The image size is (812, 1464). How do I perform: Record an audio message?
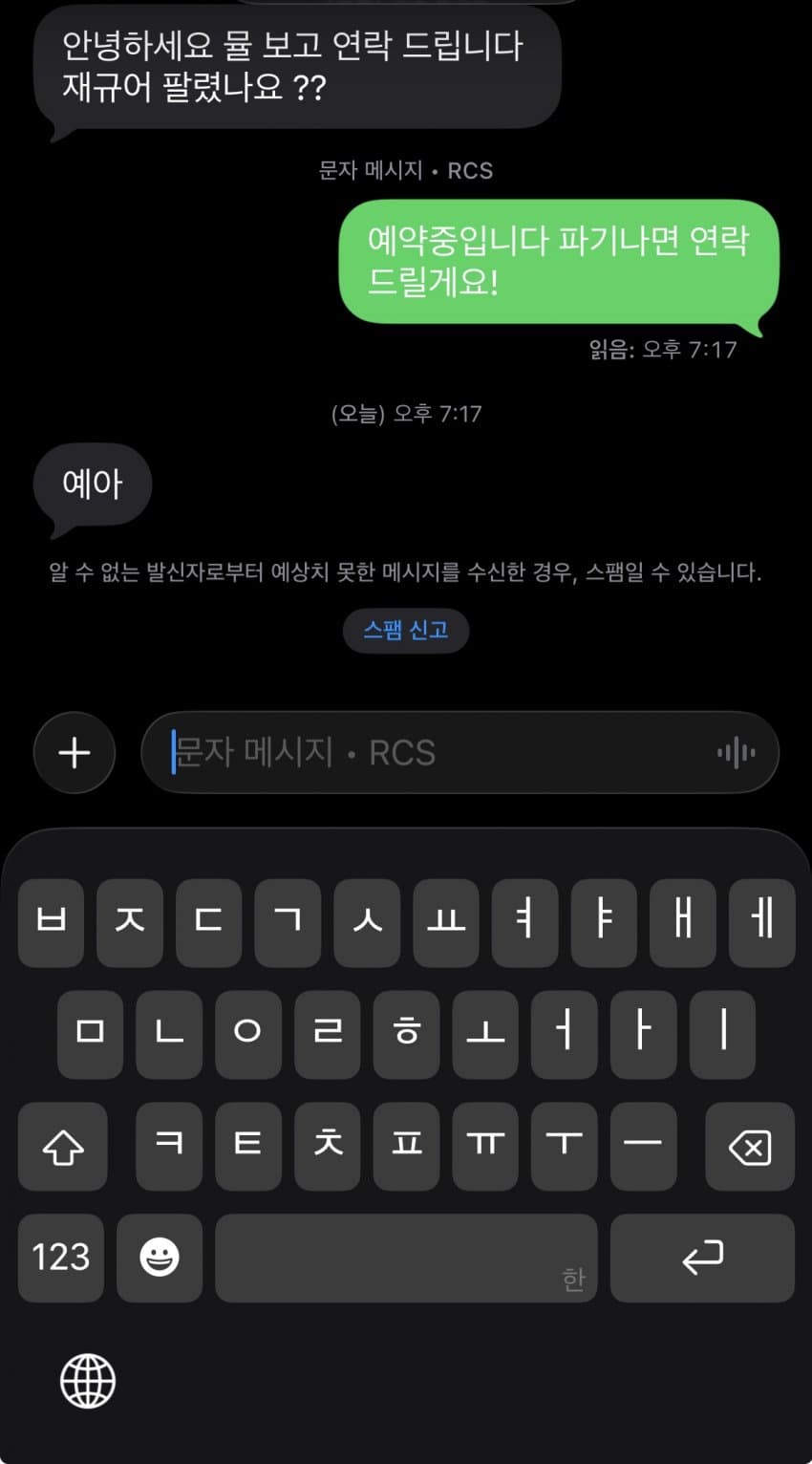coord(736,753)
